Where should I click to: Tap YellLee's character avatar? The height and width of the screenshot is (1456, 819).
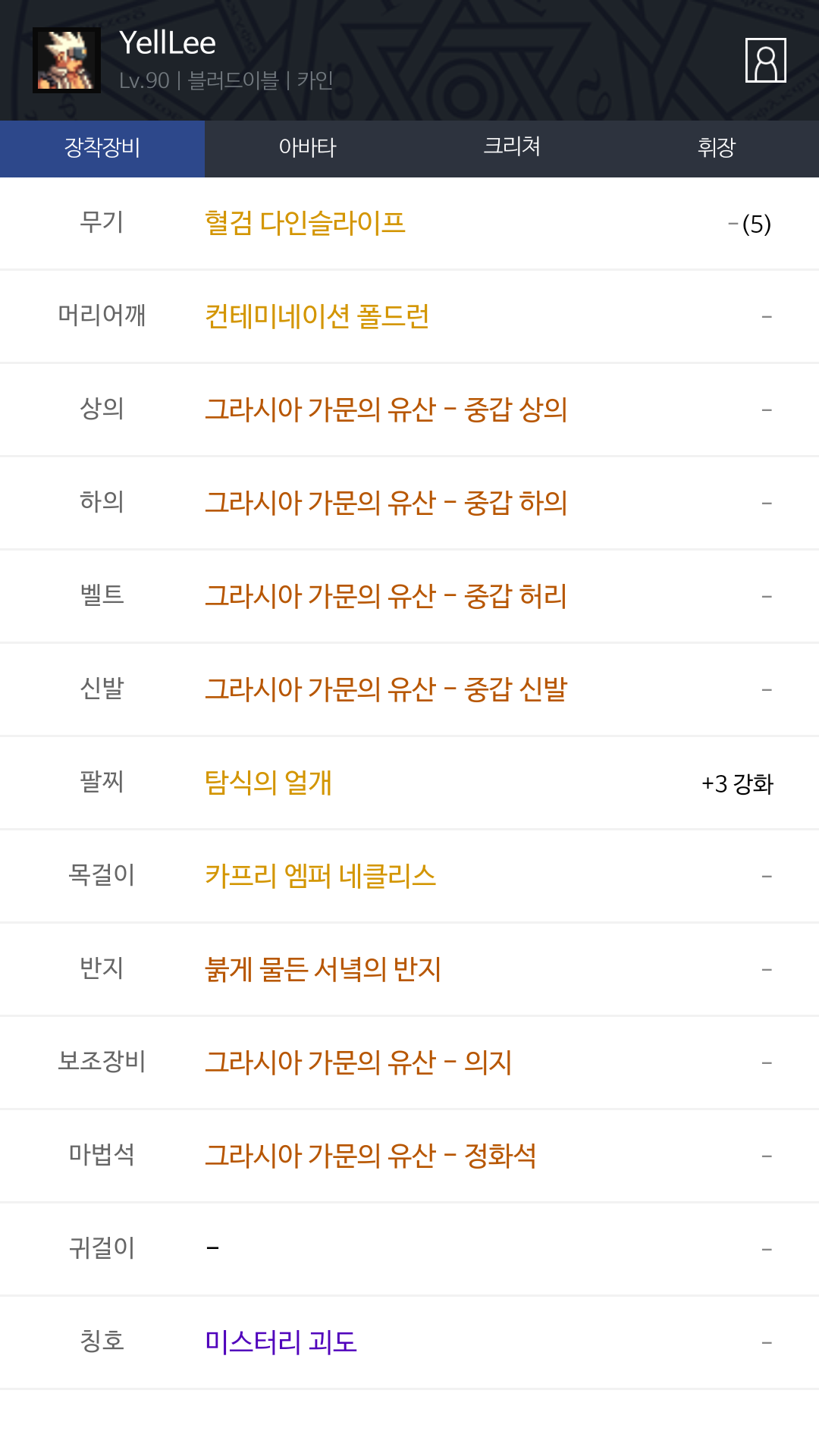pyautogui.click(x=67, y=61)
